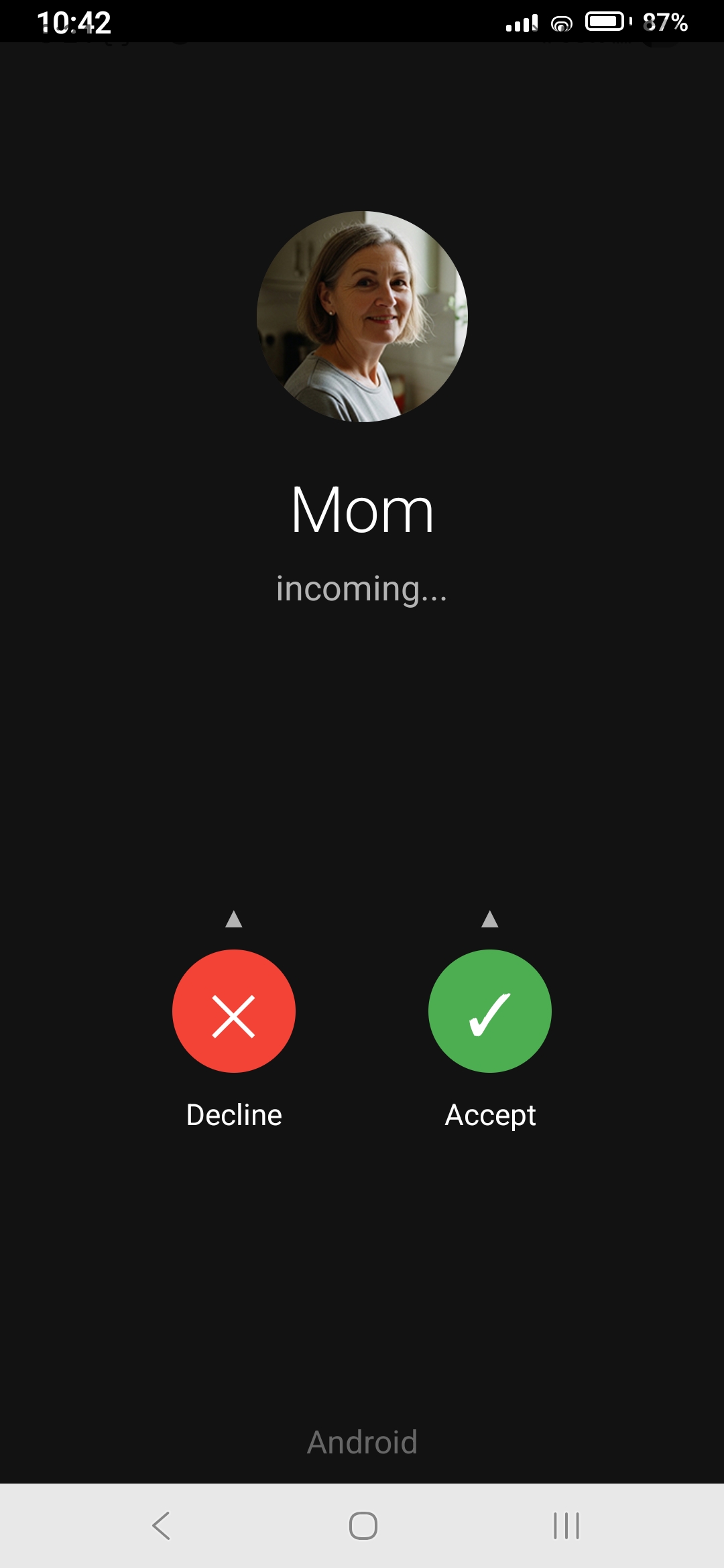Screen dimensions: 724x1568
Task: Open recent apps from navigation bar
Action: click(x=566, y=1526)
